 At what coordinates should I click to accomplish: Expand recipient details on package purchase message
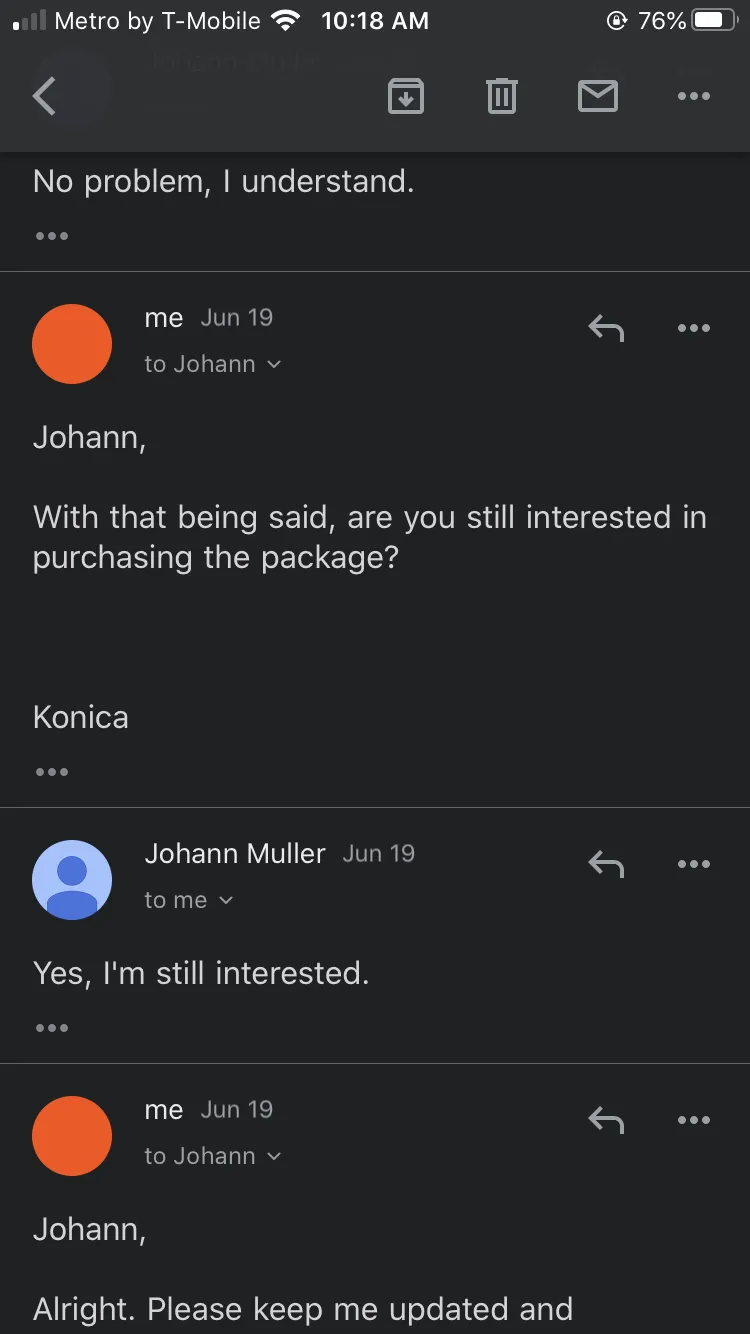point(212,364)
